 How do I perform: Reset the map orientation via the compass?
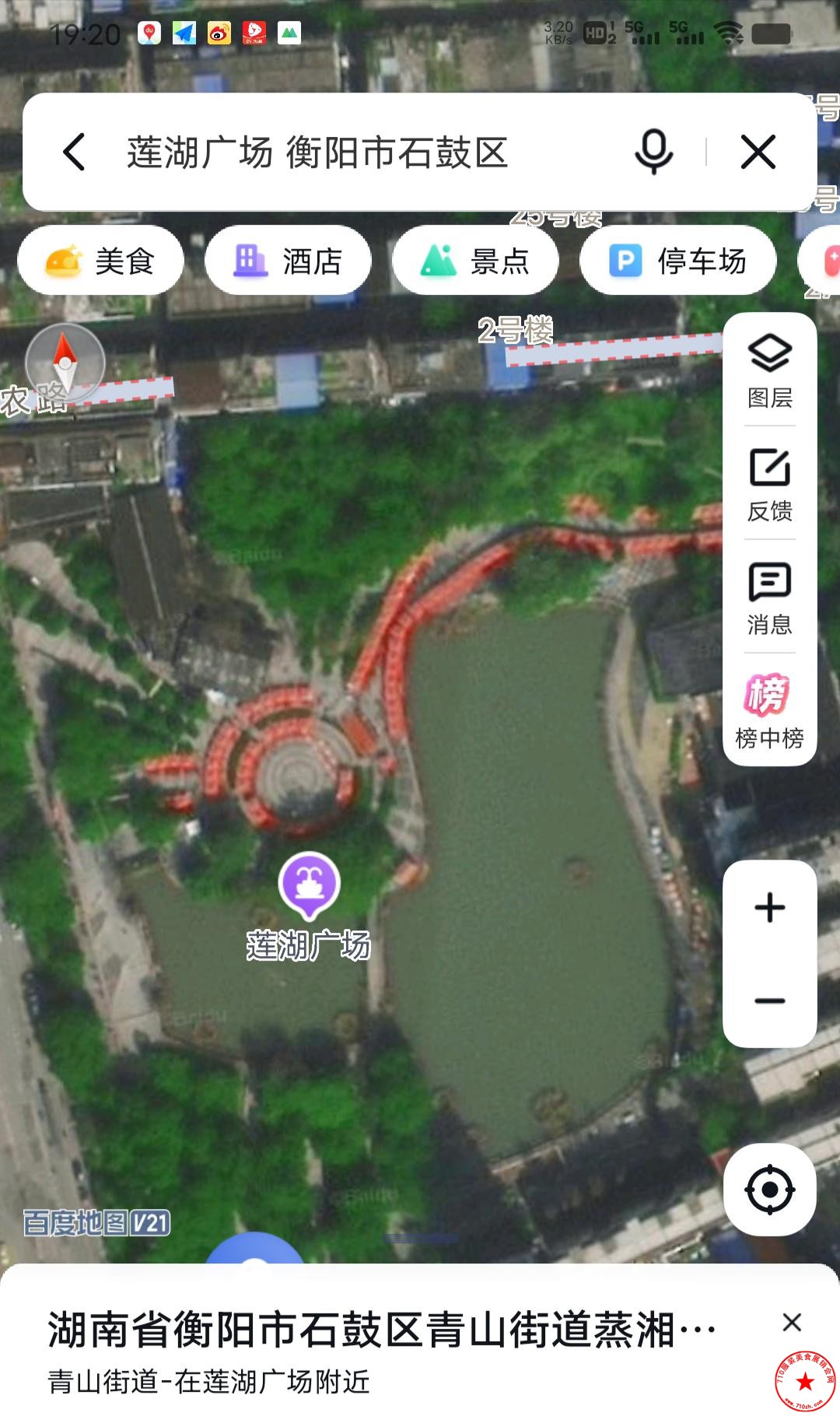tap(65, 363)
